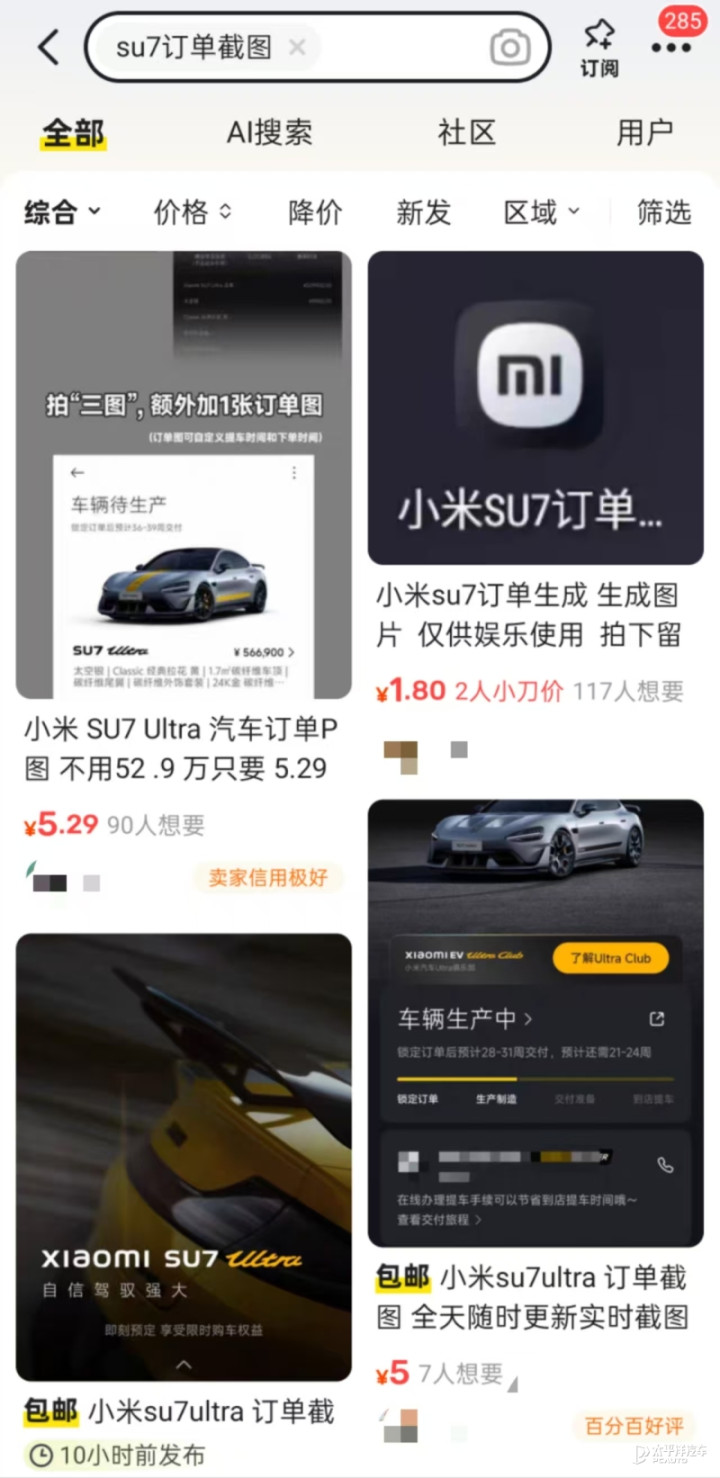Select the 全部 tab
The image size is (720, 1478).
72,133
